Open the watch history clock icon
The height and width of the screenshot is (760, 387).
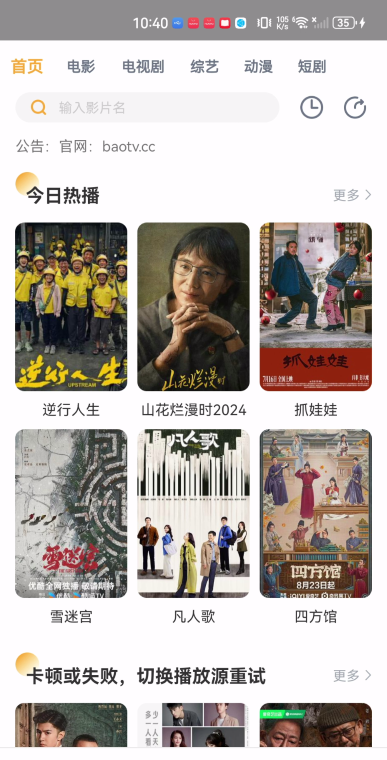[x=311, y=108]
